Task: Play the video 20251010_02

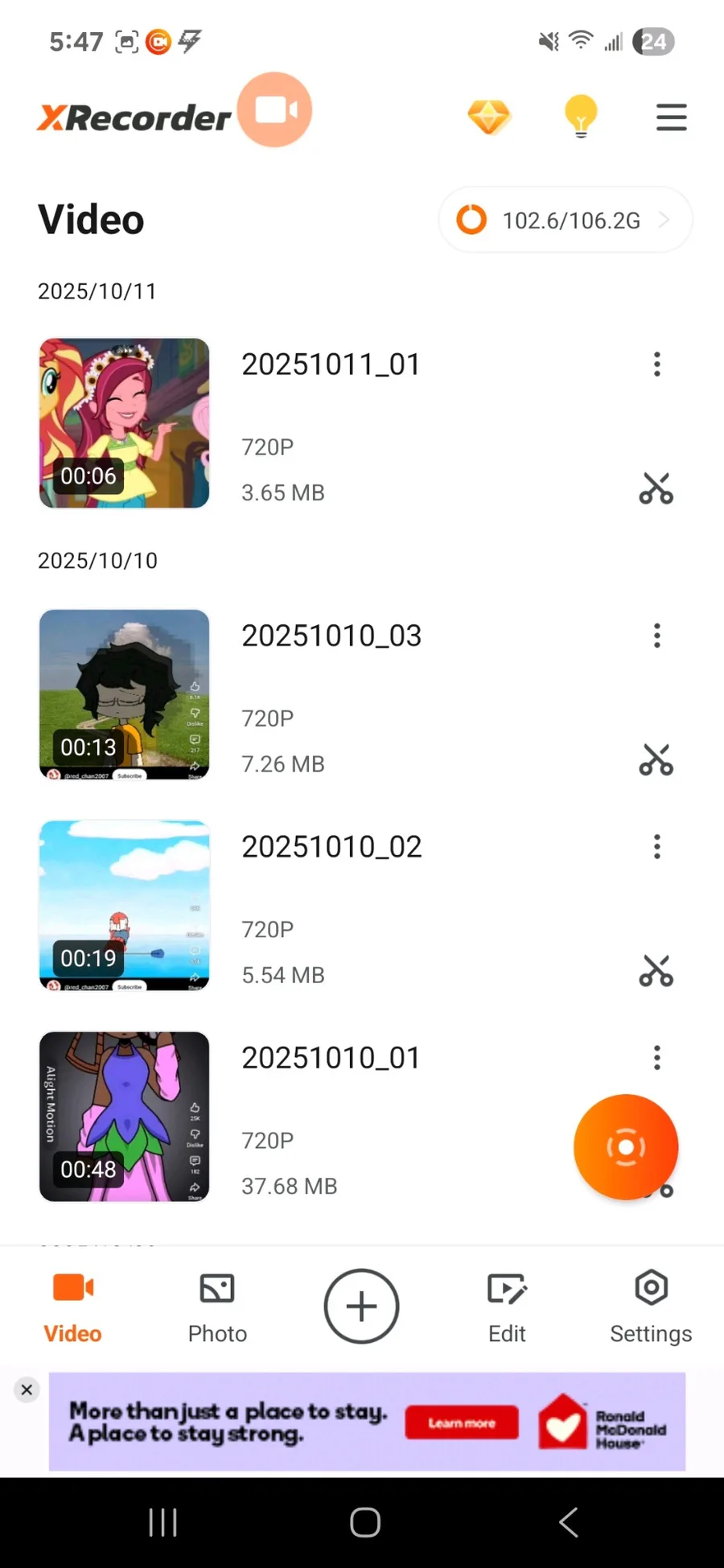Action: click(125, 905)
